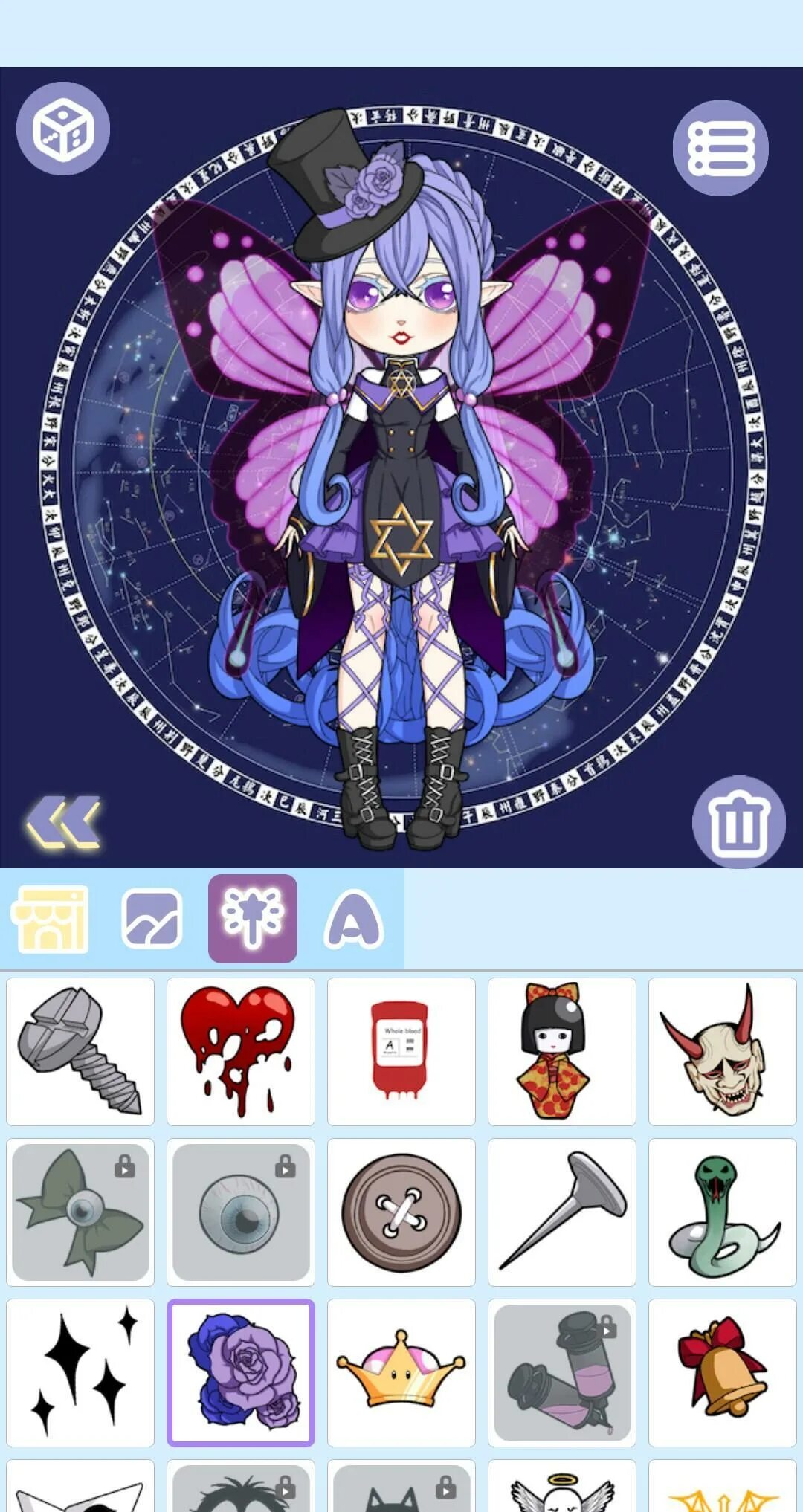Screen dimensions: 803x1512
Task: Add the metal screw sticker
Action: pyautogui.click(x=80, y=1052)
